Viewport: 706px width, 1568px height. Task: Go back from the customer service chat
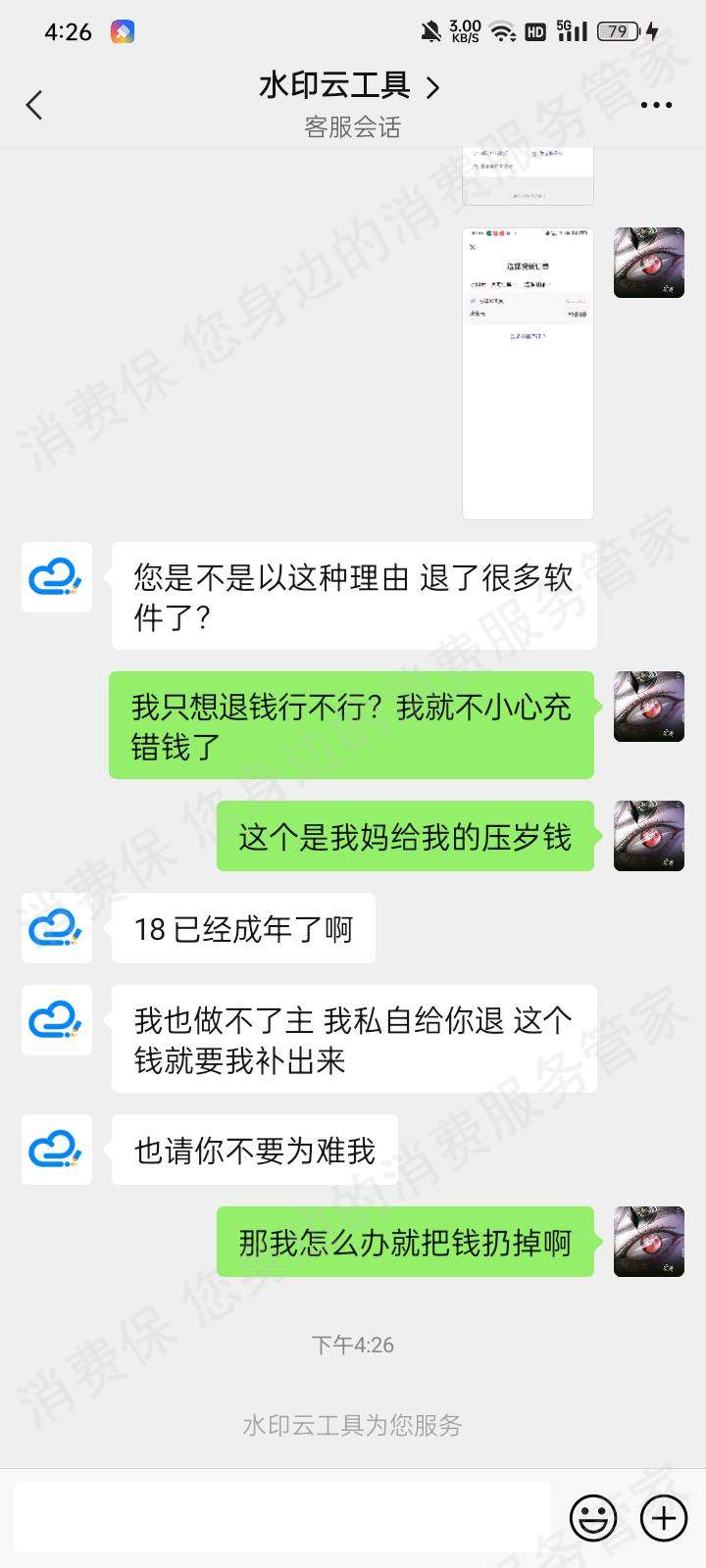coord(34,105)
